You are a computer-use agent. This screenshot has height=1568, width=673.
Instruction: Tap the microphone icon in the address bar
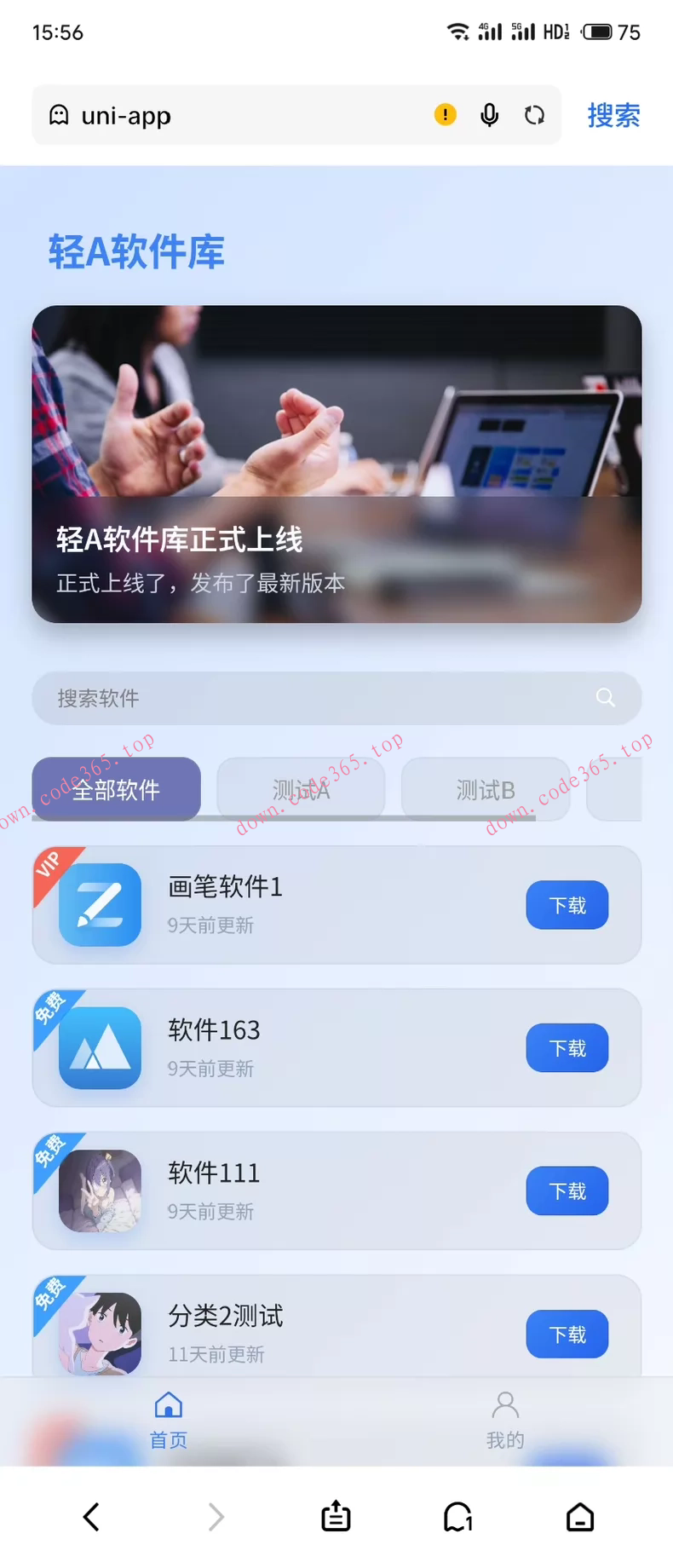click(489, 115)
